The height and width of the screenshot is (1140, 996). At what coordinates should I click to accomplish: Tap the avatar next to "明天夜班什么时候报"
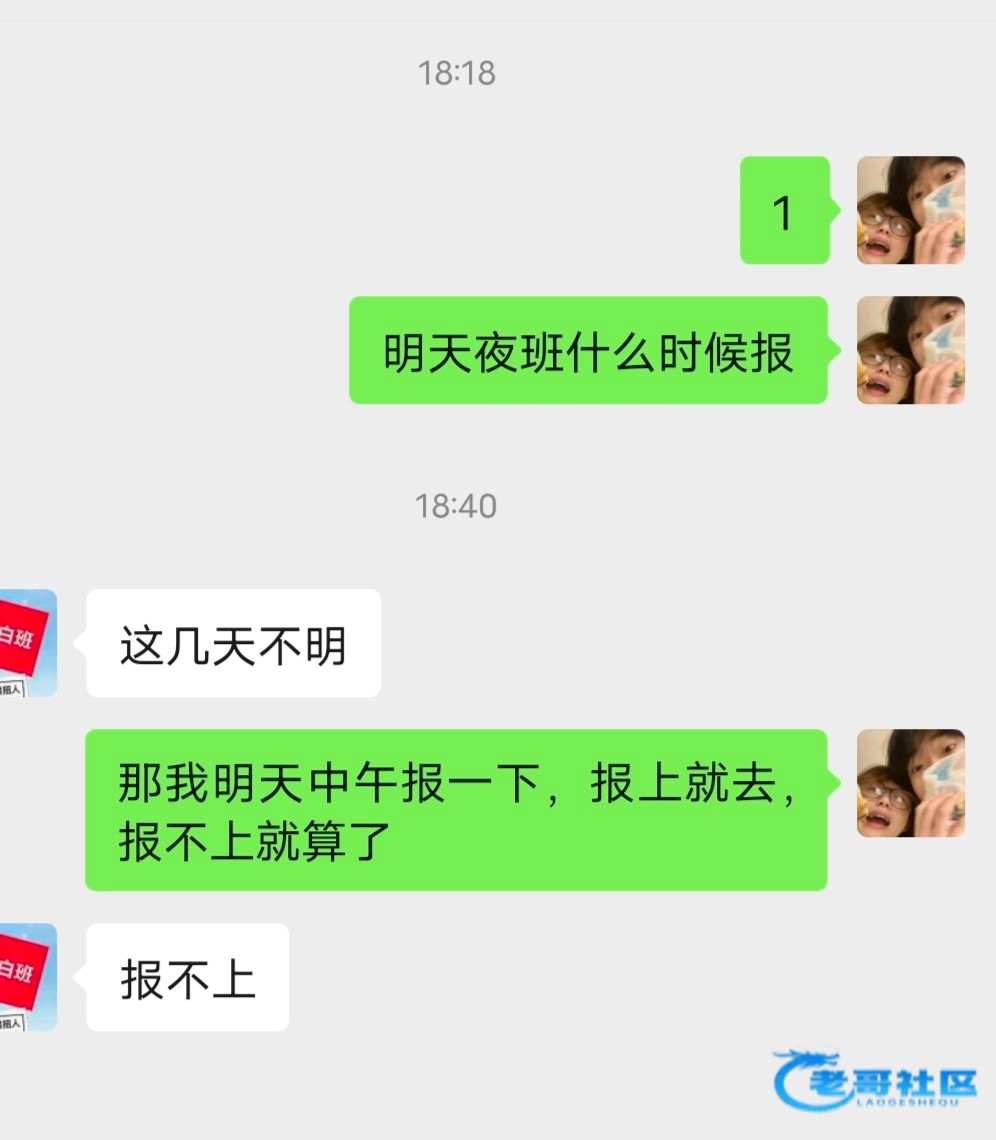coord(910,350)
